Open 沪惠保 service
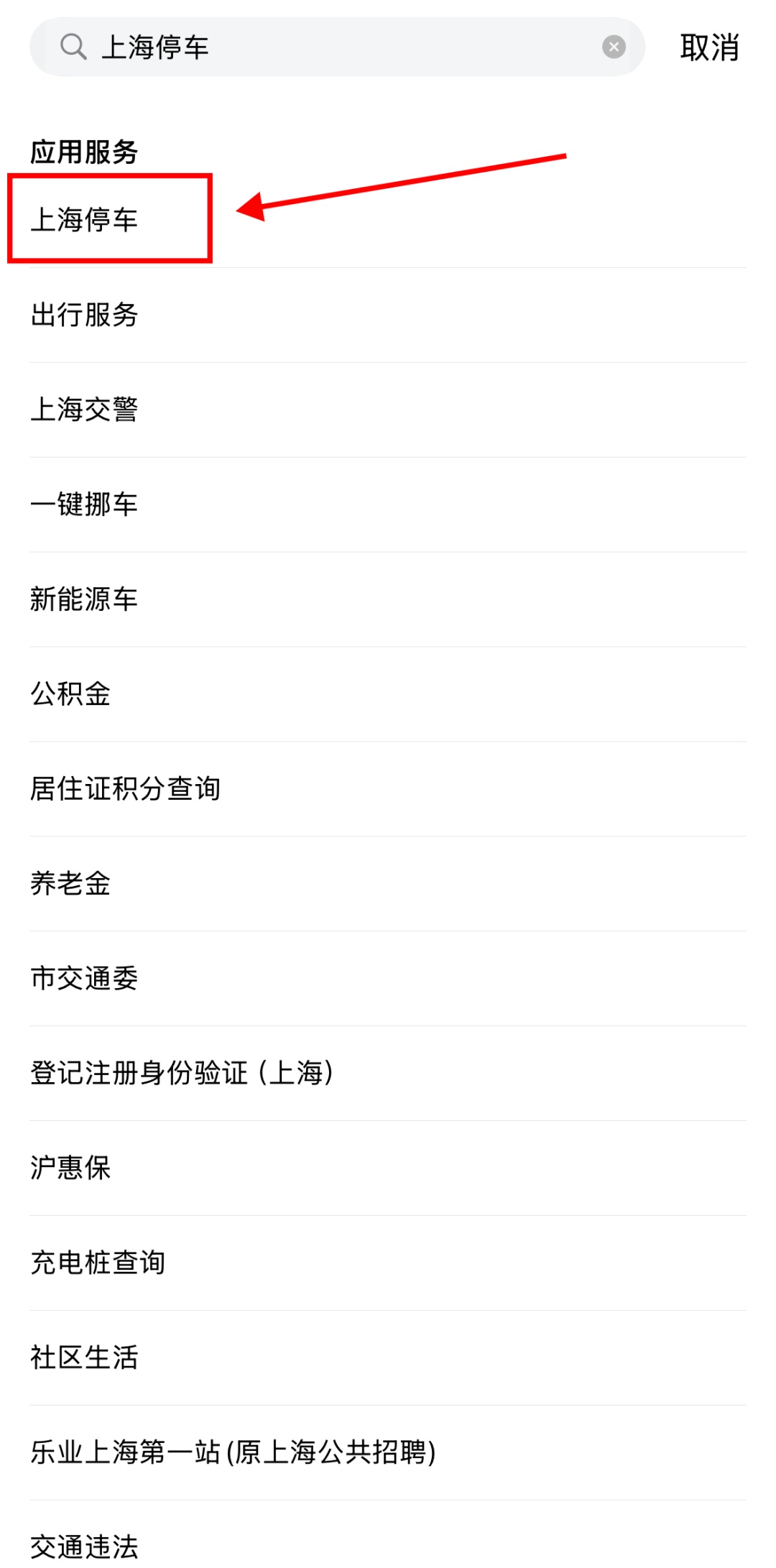 (x=71, y=1168)
